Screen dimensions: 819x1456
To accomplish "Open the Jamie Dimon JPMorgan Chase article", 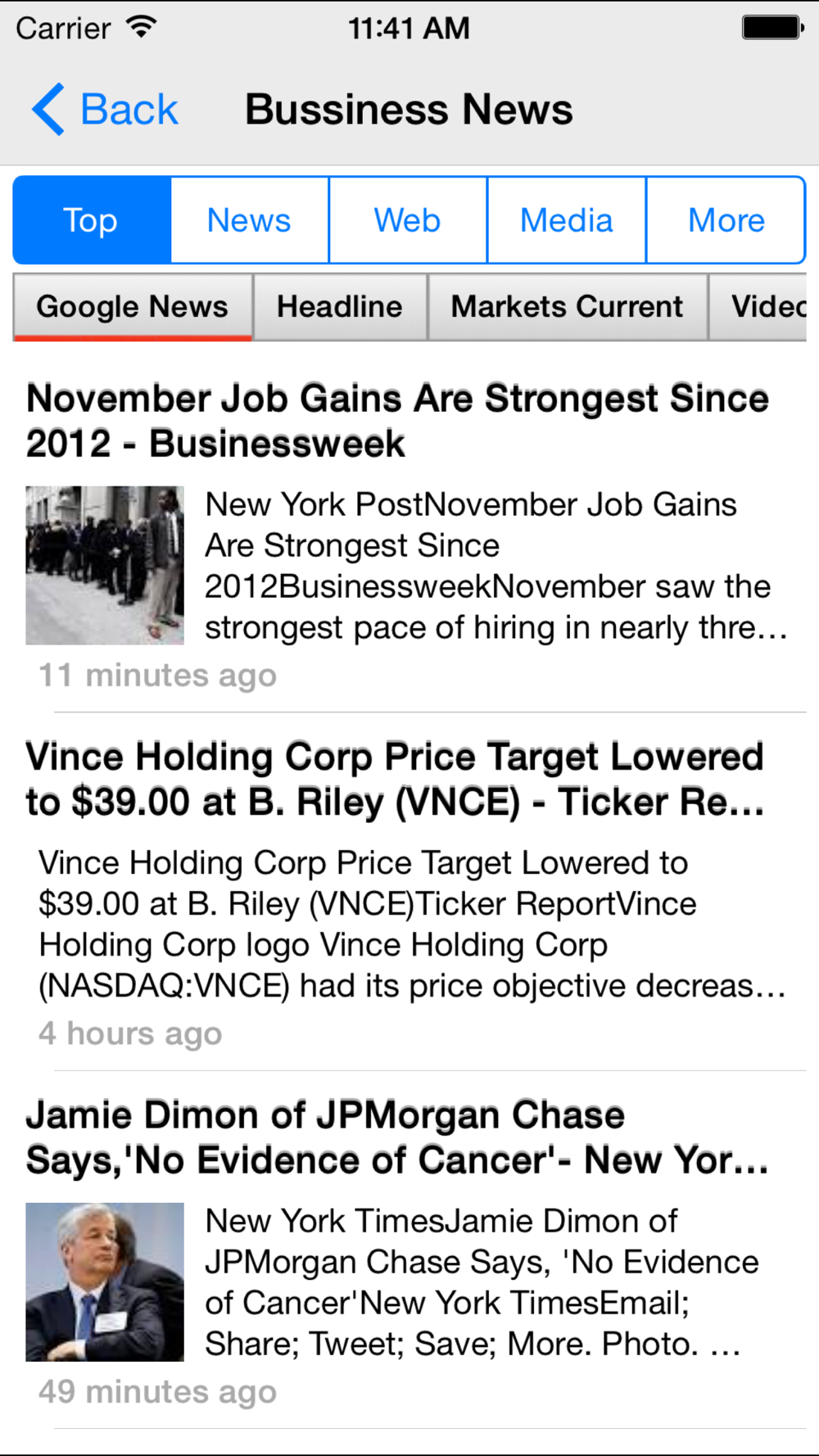I will [409, 1250].
